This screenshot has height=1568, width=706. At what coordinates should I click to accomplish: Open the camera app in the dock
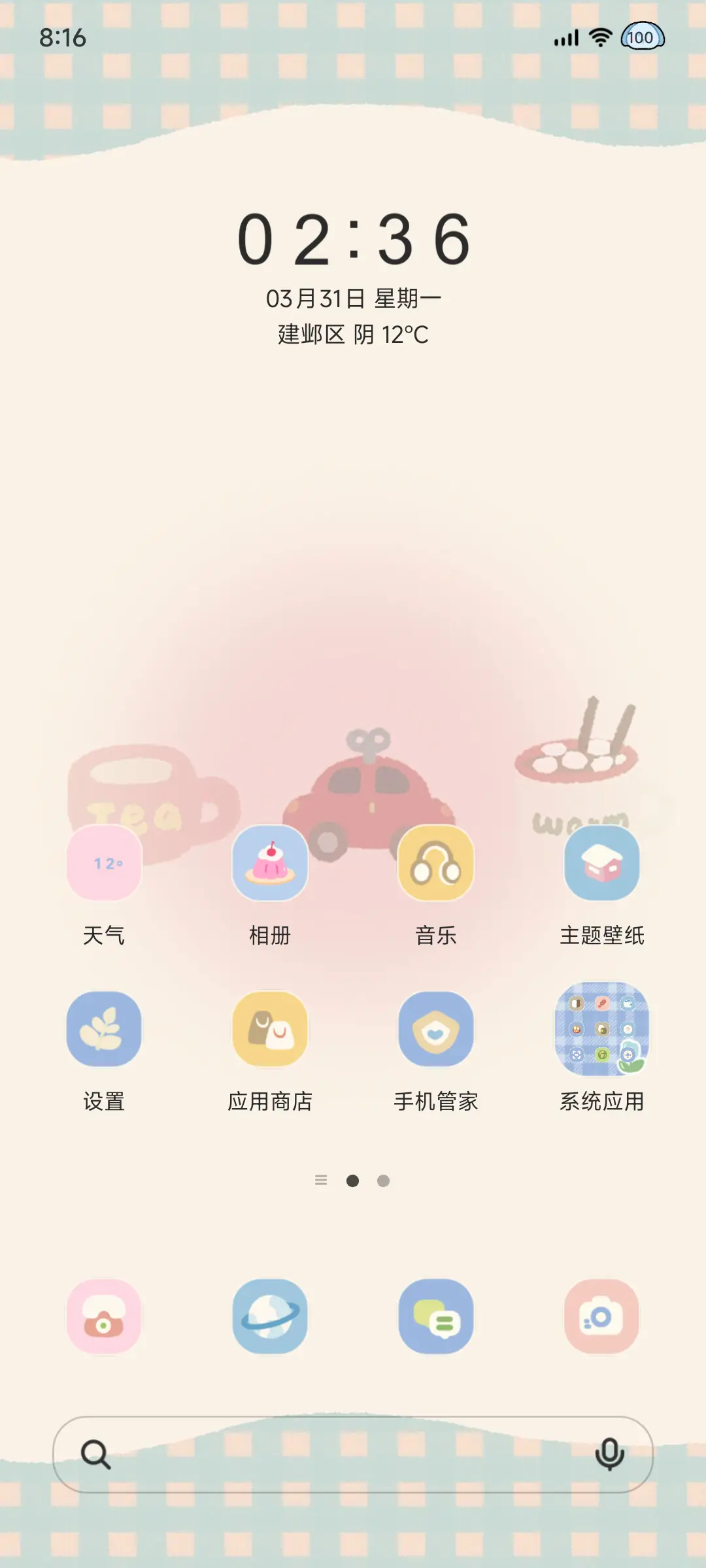(x=602, y=1317)
